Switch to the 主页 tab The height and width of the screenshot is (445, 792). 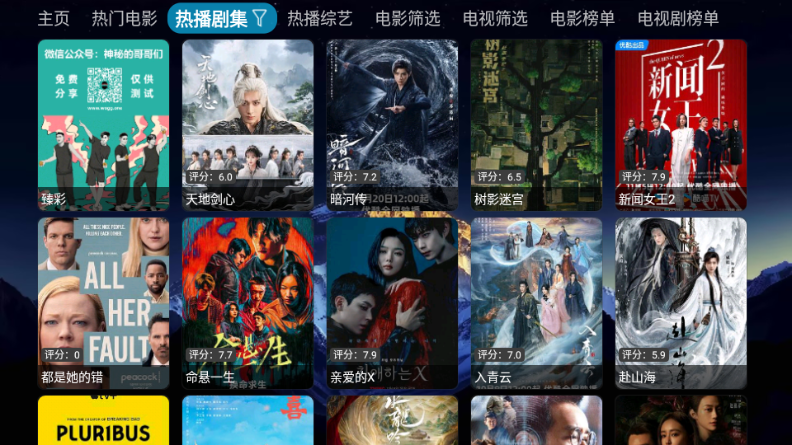pyautogui.click(x=54, y=18)
